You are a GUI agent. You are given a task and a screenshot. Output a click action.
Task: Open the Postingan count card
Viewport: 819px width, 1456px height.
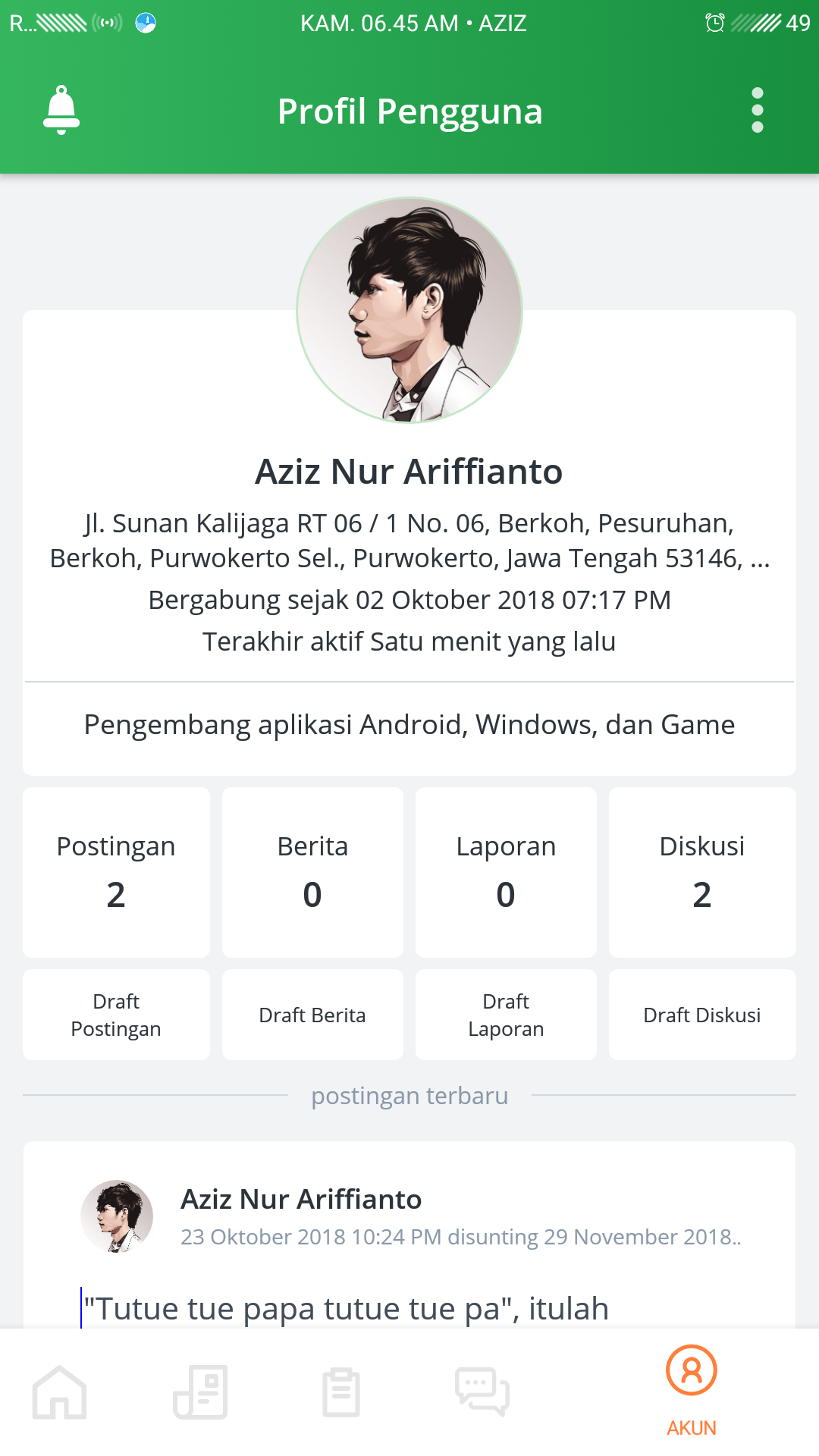point(116,872)
